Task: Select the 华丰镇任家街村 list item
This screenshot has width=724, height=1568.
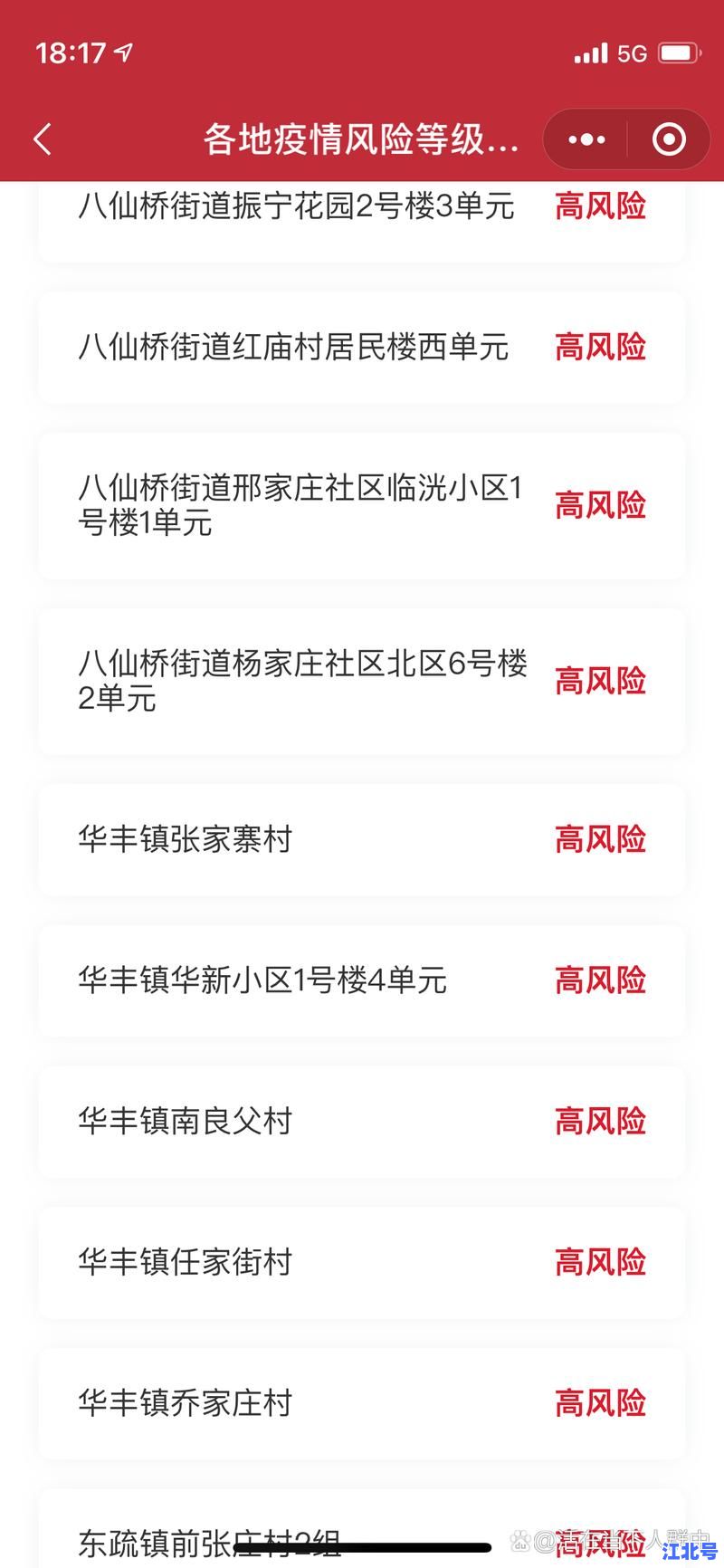Action: coord(184,1262)
